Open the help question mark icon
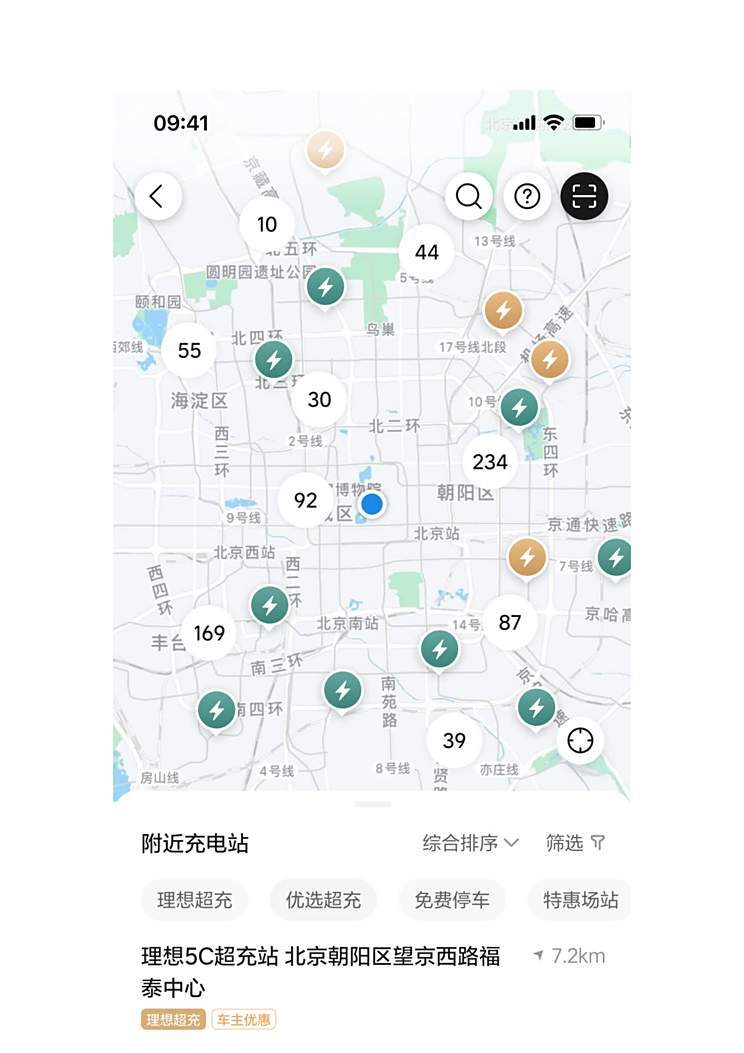The height and width of the screenshot is (1053, 744). (x=527, y=196)
